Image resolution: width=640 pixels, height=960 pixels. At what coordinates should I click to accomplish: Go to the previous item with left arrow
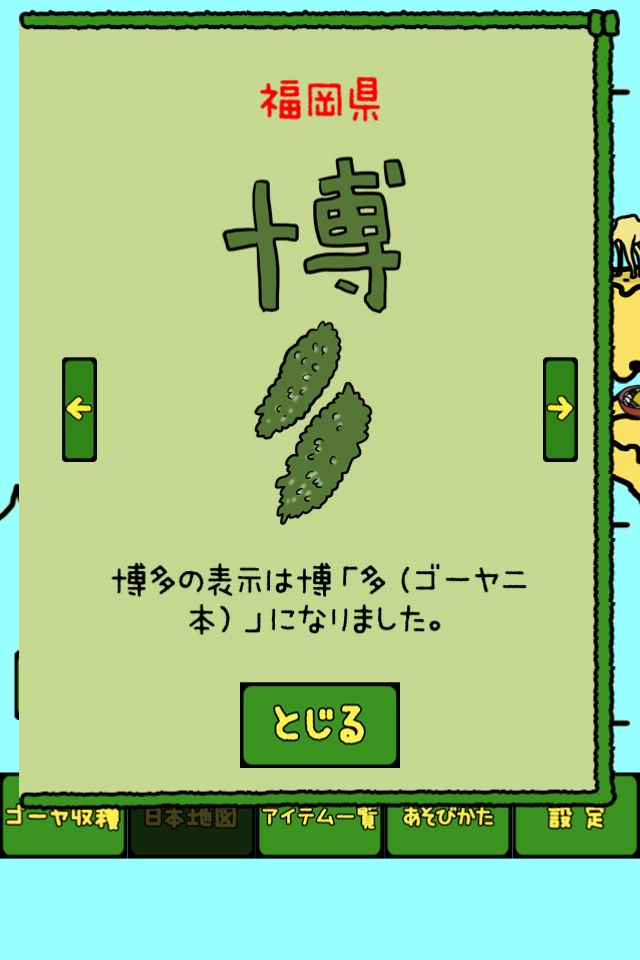(x=80, y=409)
